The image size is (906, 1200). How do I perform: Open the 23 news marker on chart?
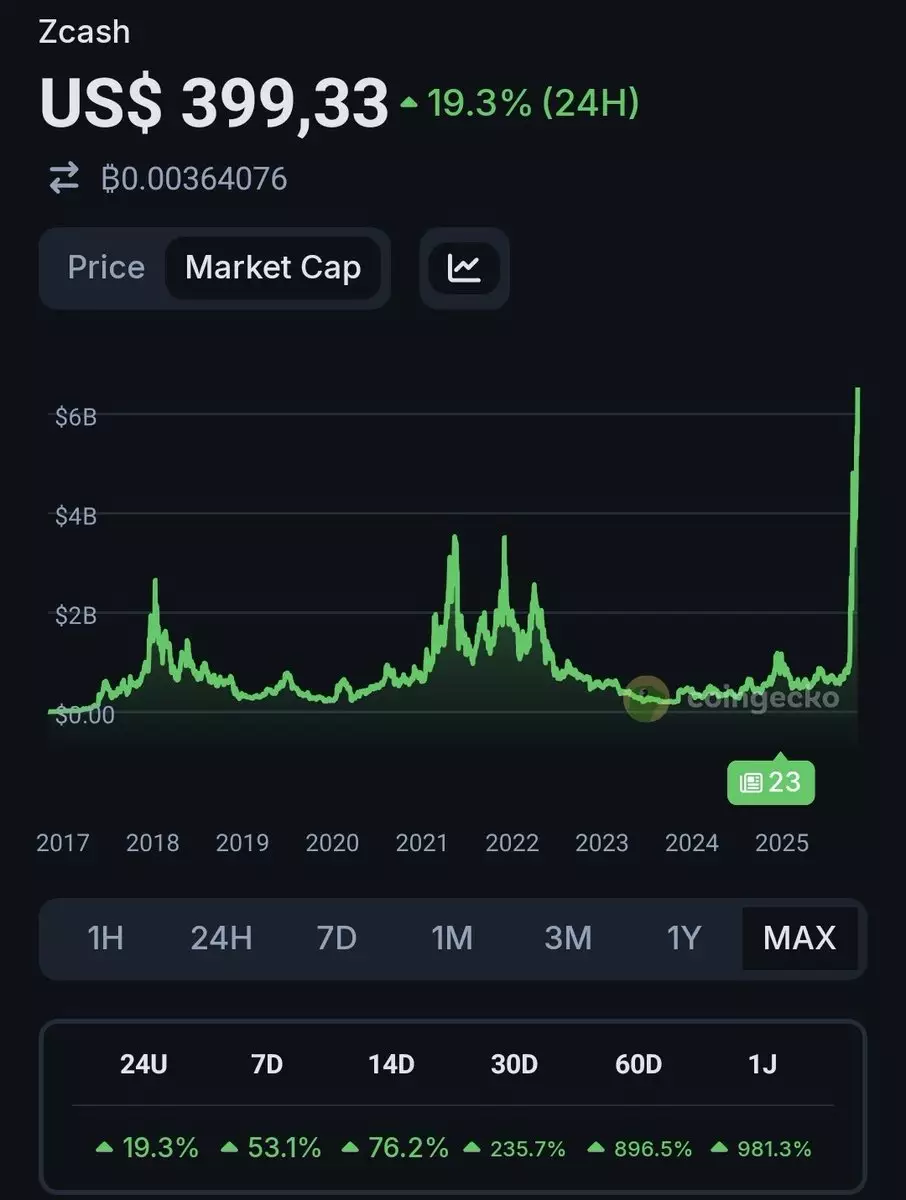click(771, 782)
